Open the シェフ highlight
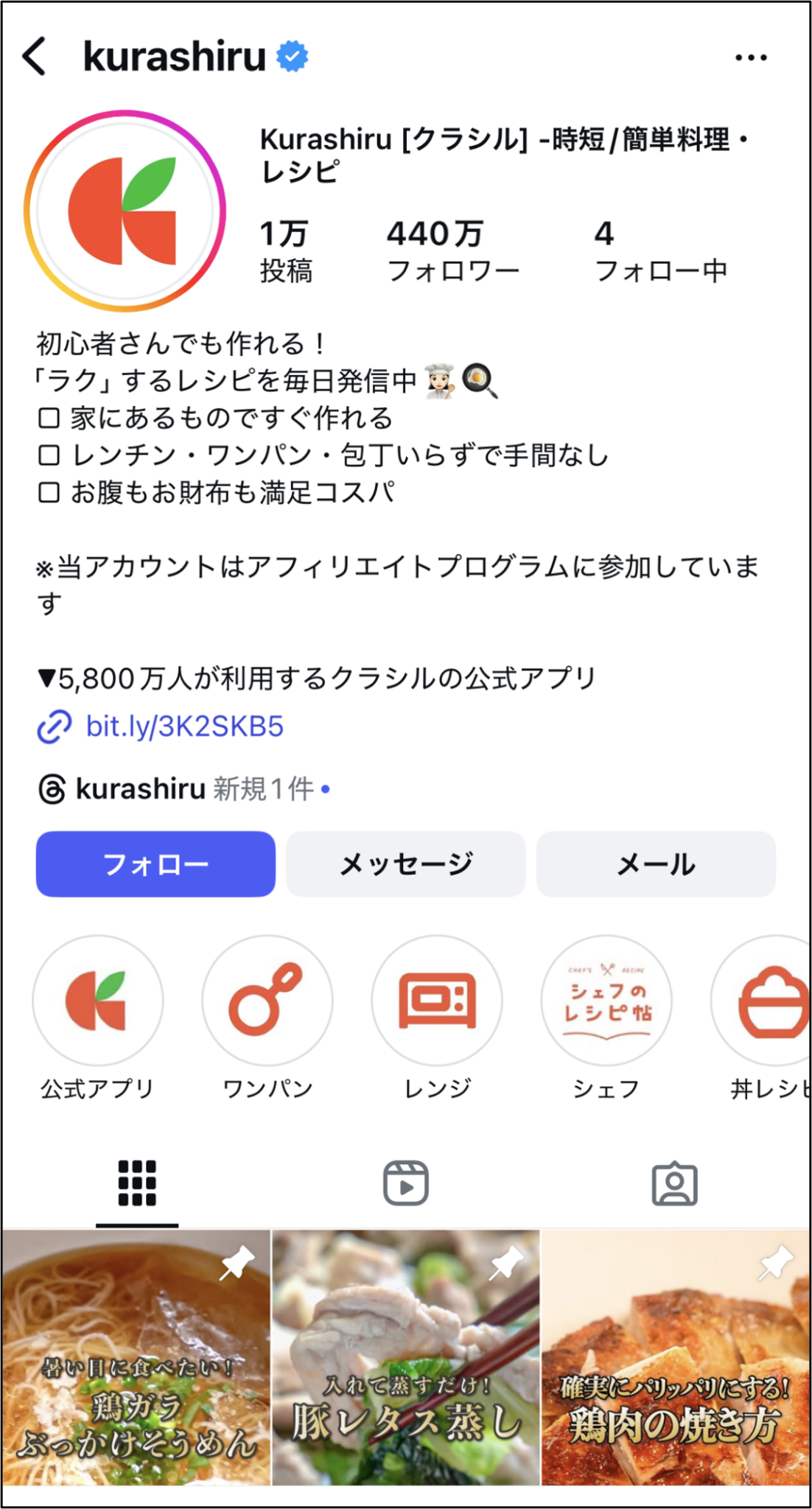 tap(606, 1001)
